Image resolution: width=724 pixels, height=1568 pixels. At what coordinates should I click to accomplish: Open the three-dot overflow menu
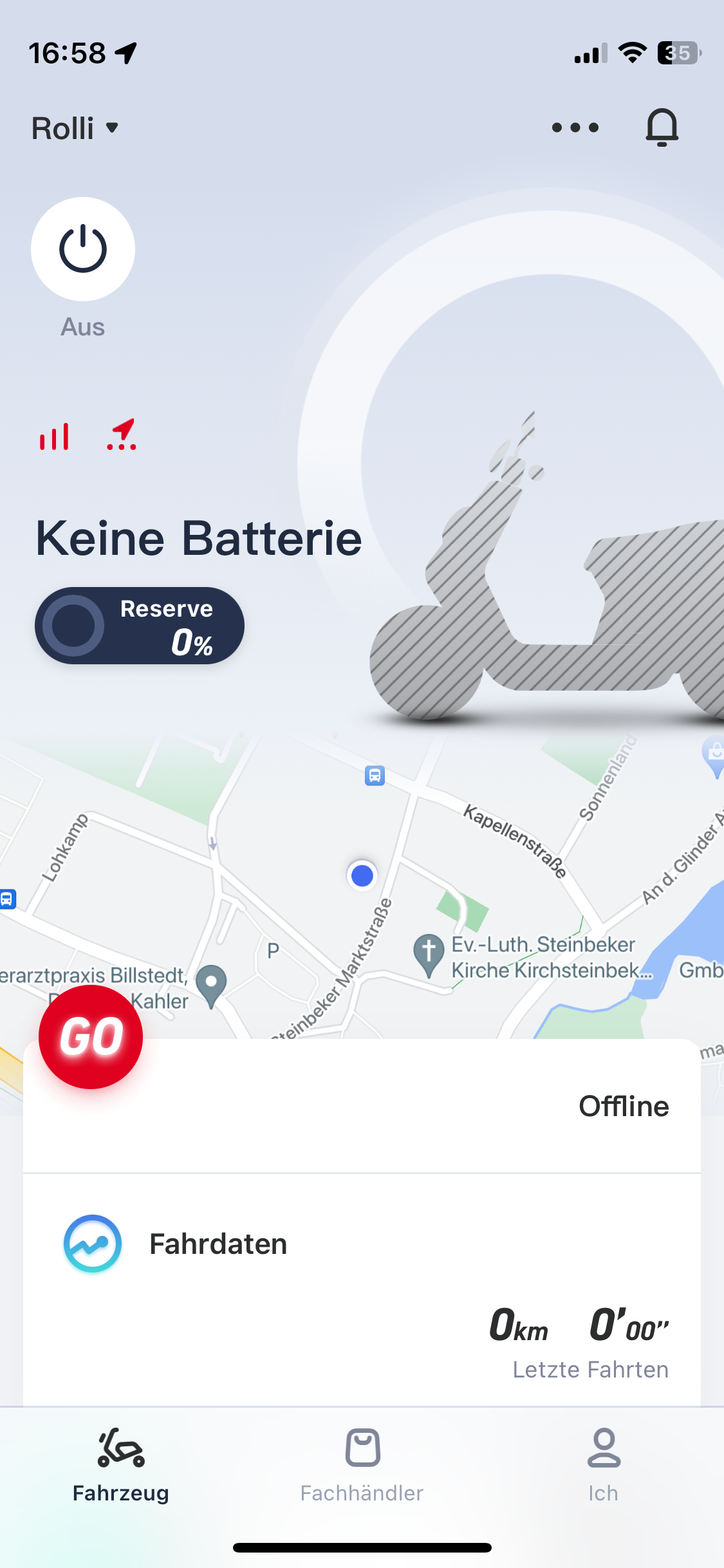click(575, 128)
